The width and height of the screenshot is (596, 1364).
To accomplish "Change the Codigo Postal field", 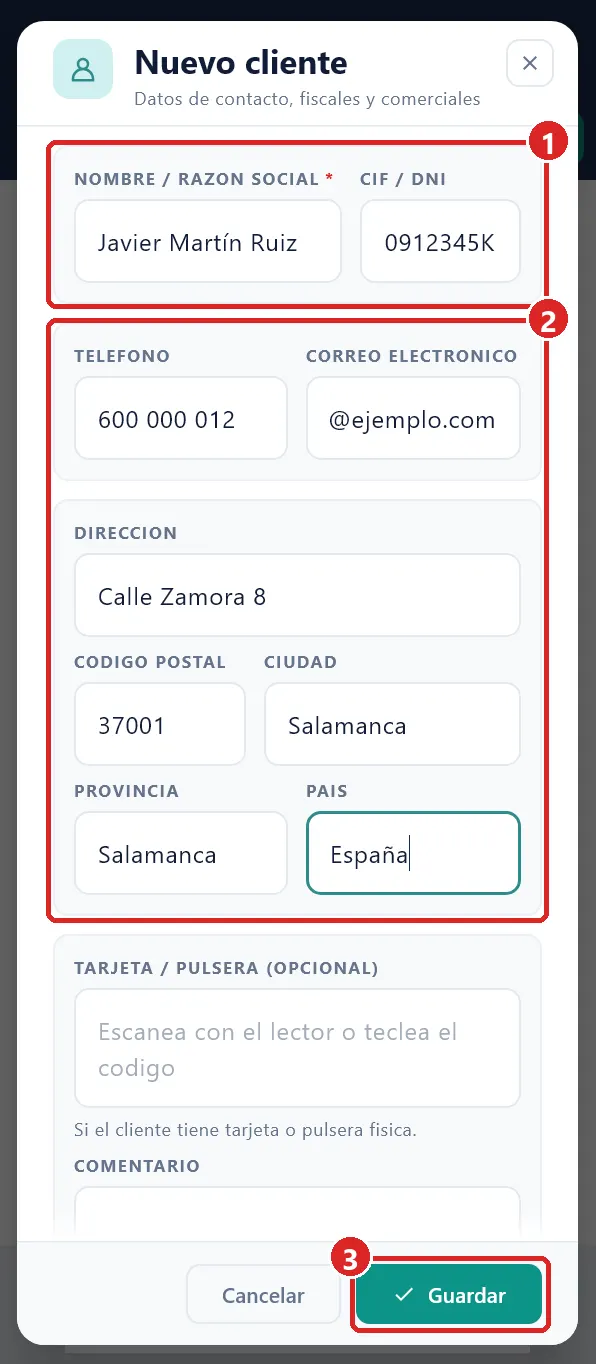I will click(x=160, y=724).
